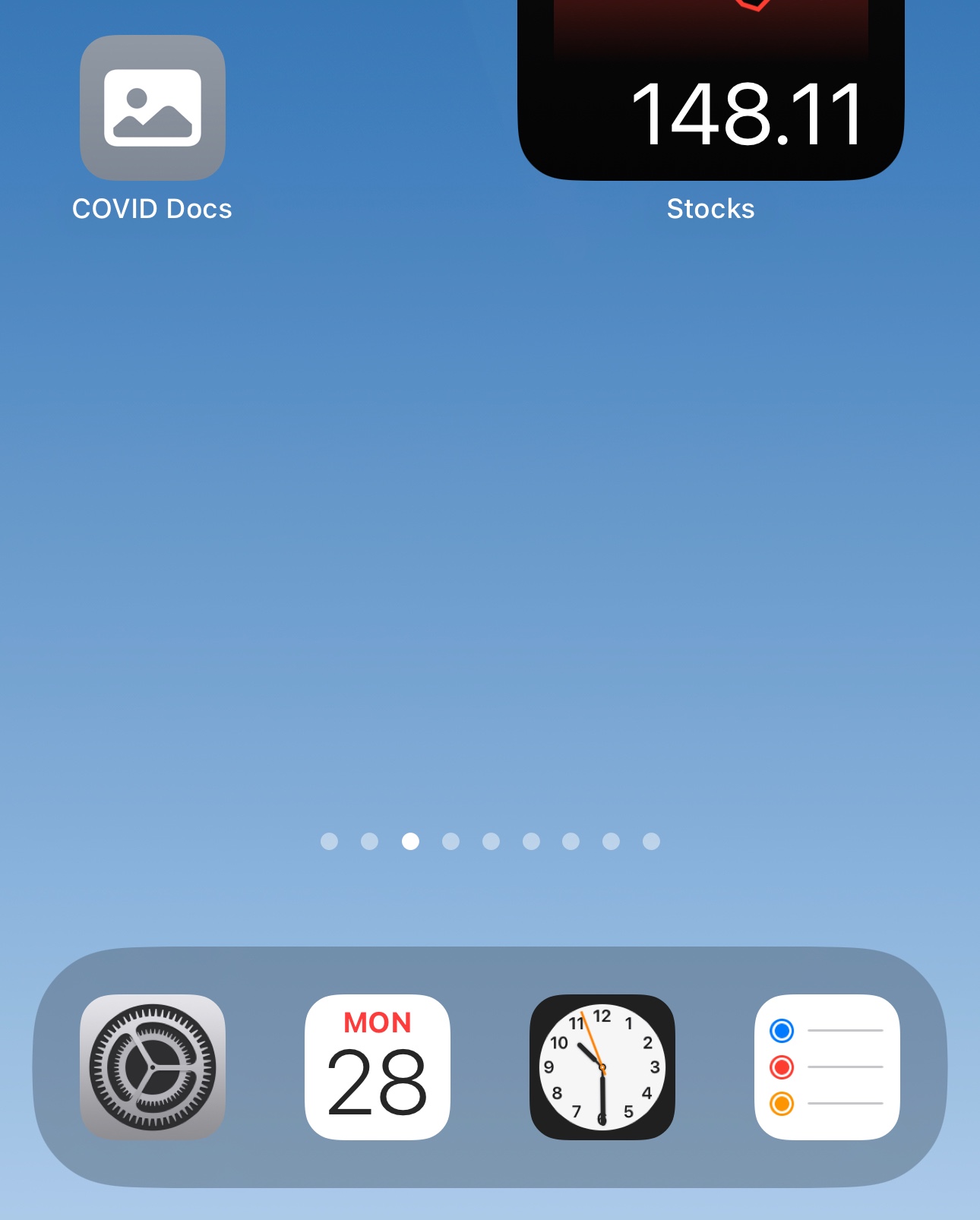This screenshot has width=980, height=1220.
Task: Open the Stocks widget showing 148.11
Action: [x=711, y=90]
